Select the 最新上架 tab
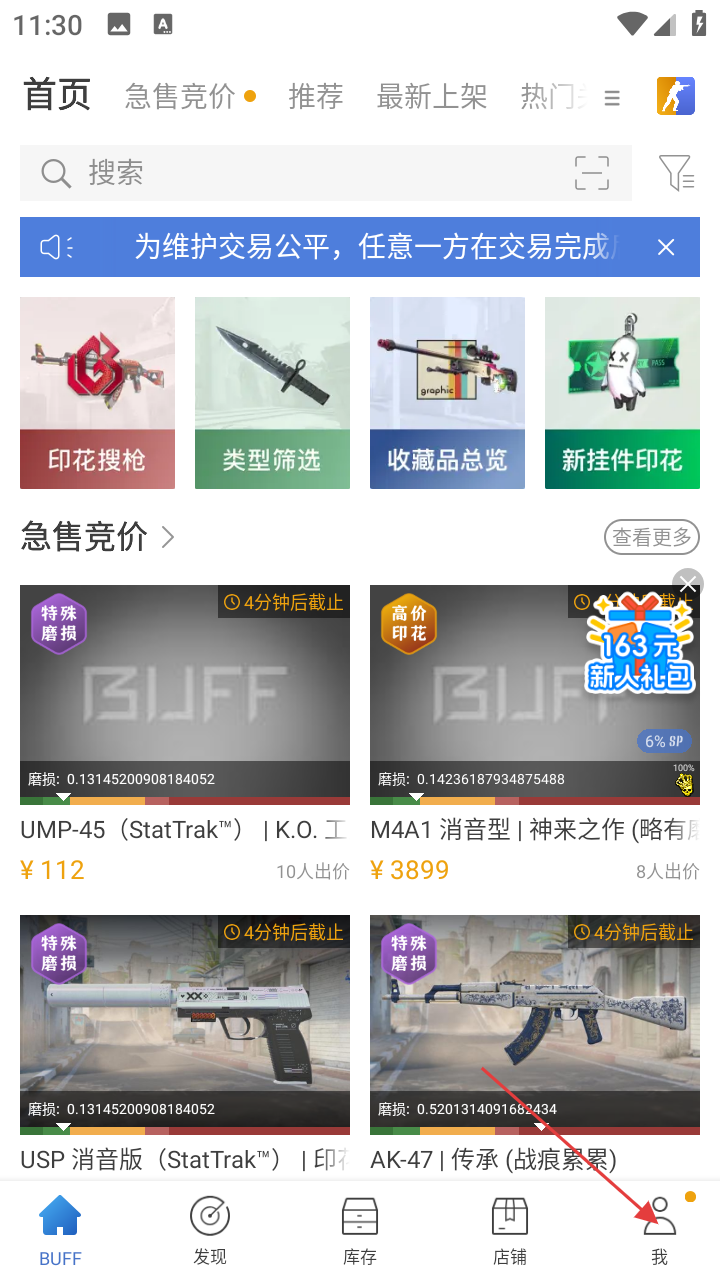The width and height of the screenshot is (720, 1280). (x=432, y=96)
